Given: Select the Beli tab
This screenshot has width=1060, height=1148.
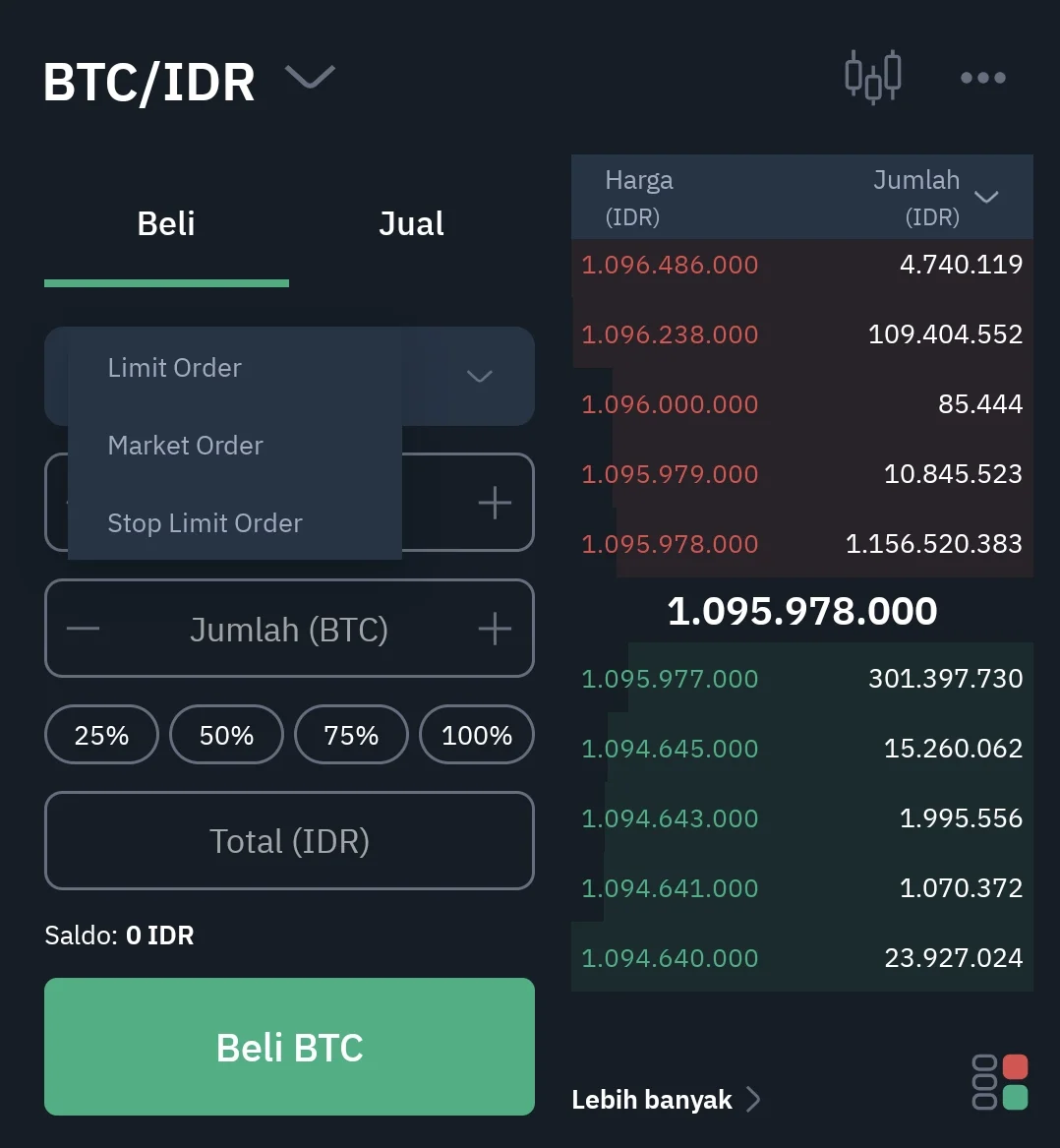Looking at the screenshot, I should [x=165, y=223].
